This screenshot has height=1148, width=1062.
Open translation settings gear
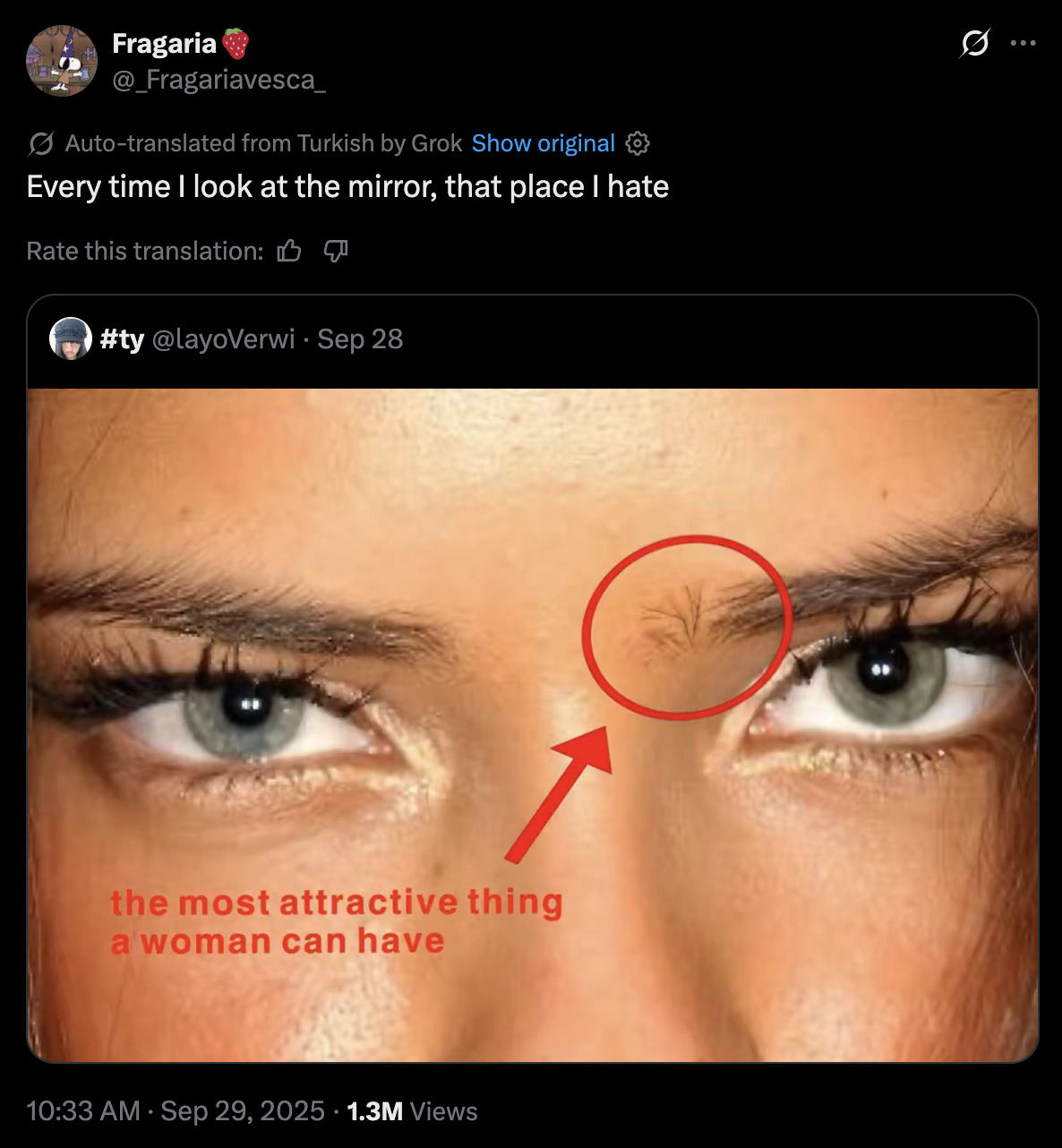click(x=638, y=143)
